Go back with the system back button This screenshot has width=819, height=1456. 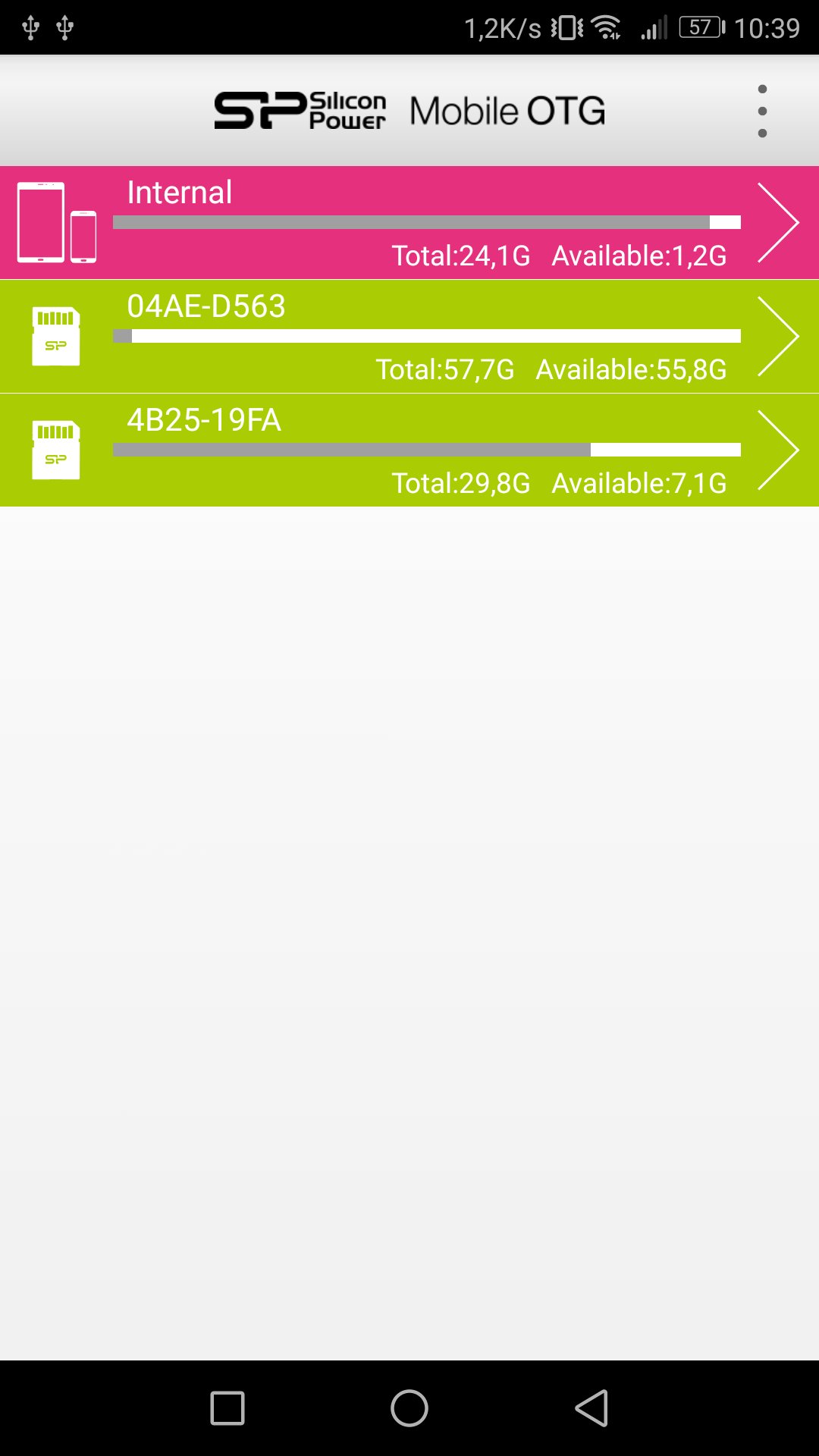(591, 1408)
